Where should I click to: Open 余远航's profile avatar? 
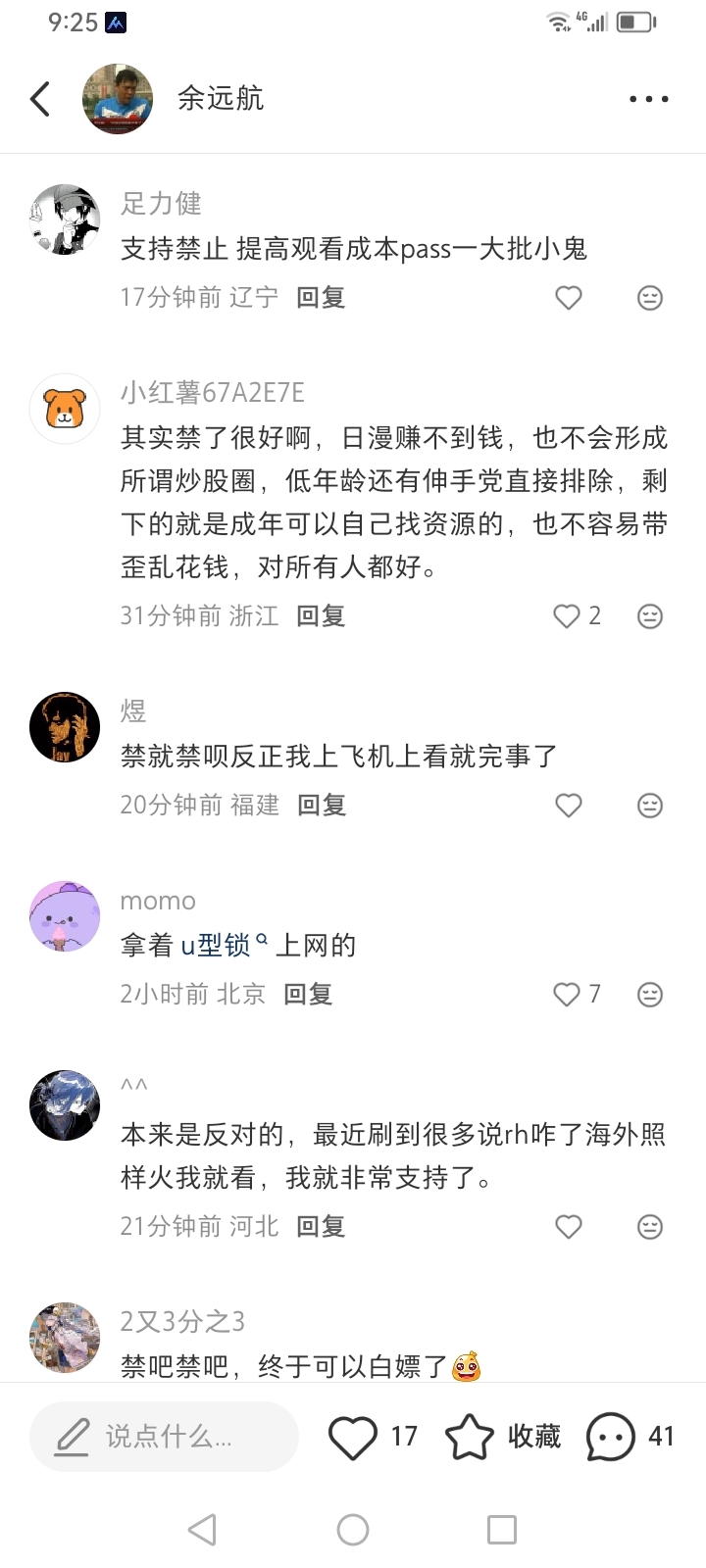(118, 99)
